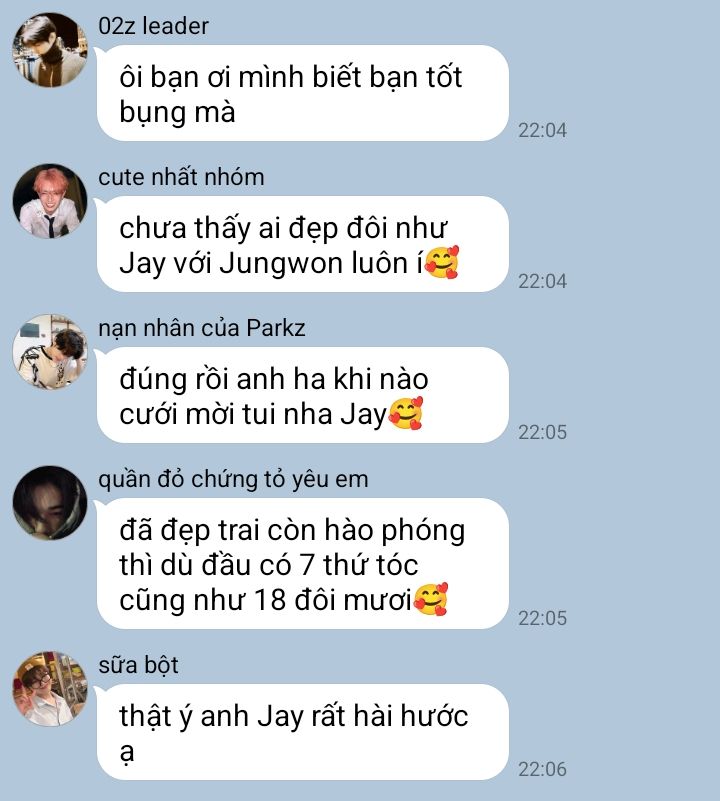Open 02z leader's profile picture

(x=50, y=50)
